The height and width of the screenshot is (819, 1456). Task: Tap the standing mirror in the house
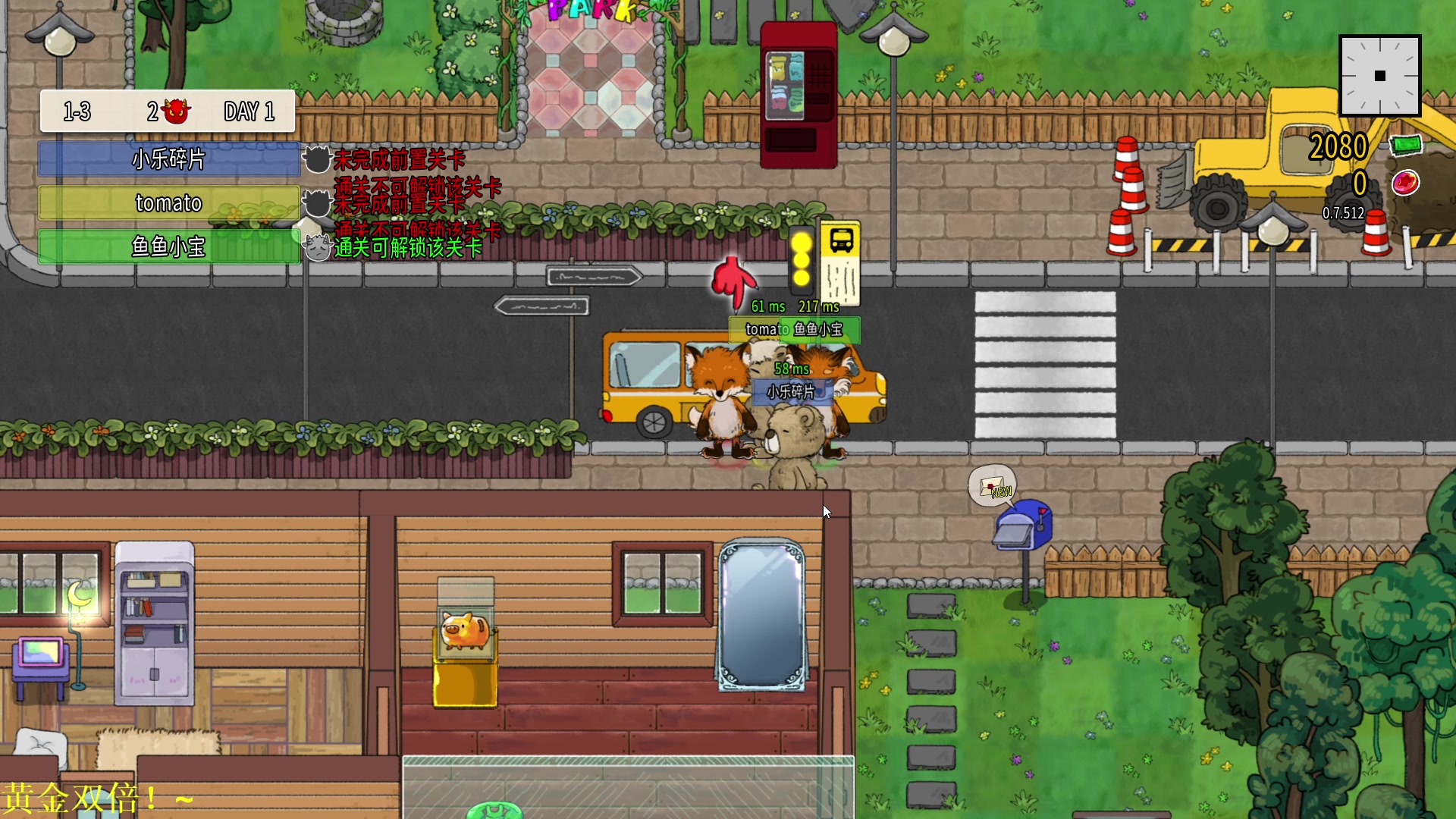761,614
